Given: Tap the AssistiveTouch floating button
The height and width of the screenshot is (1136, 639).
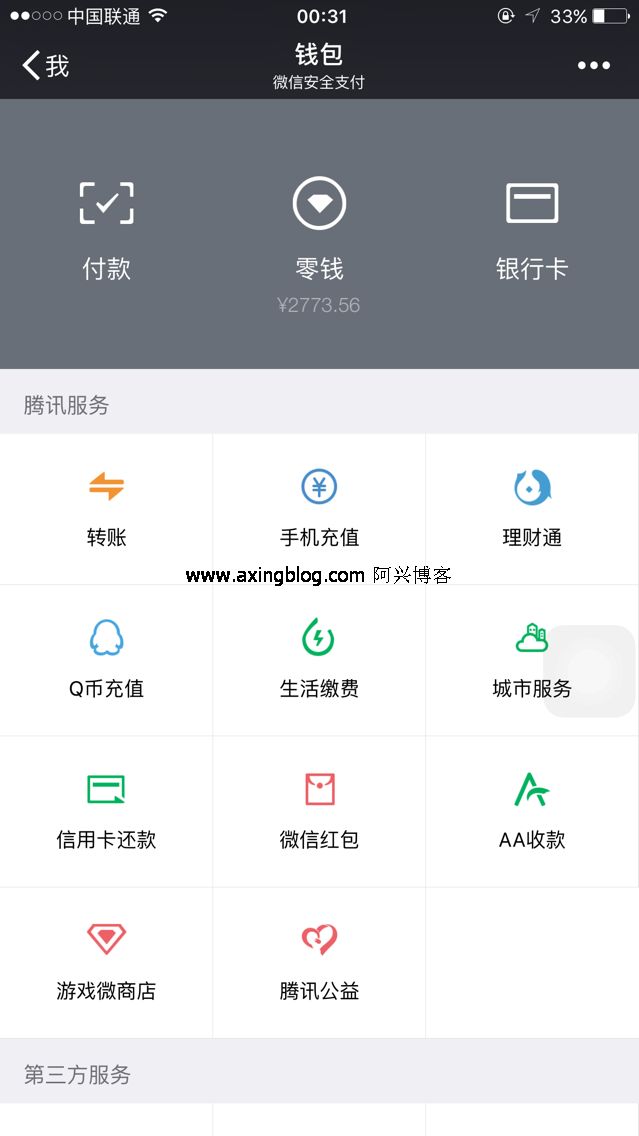Looking at the screenshot, I should (589, 671).
